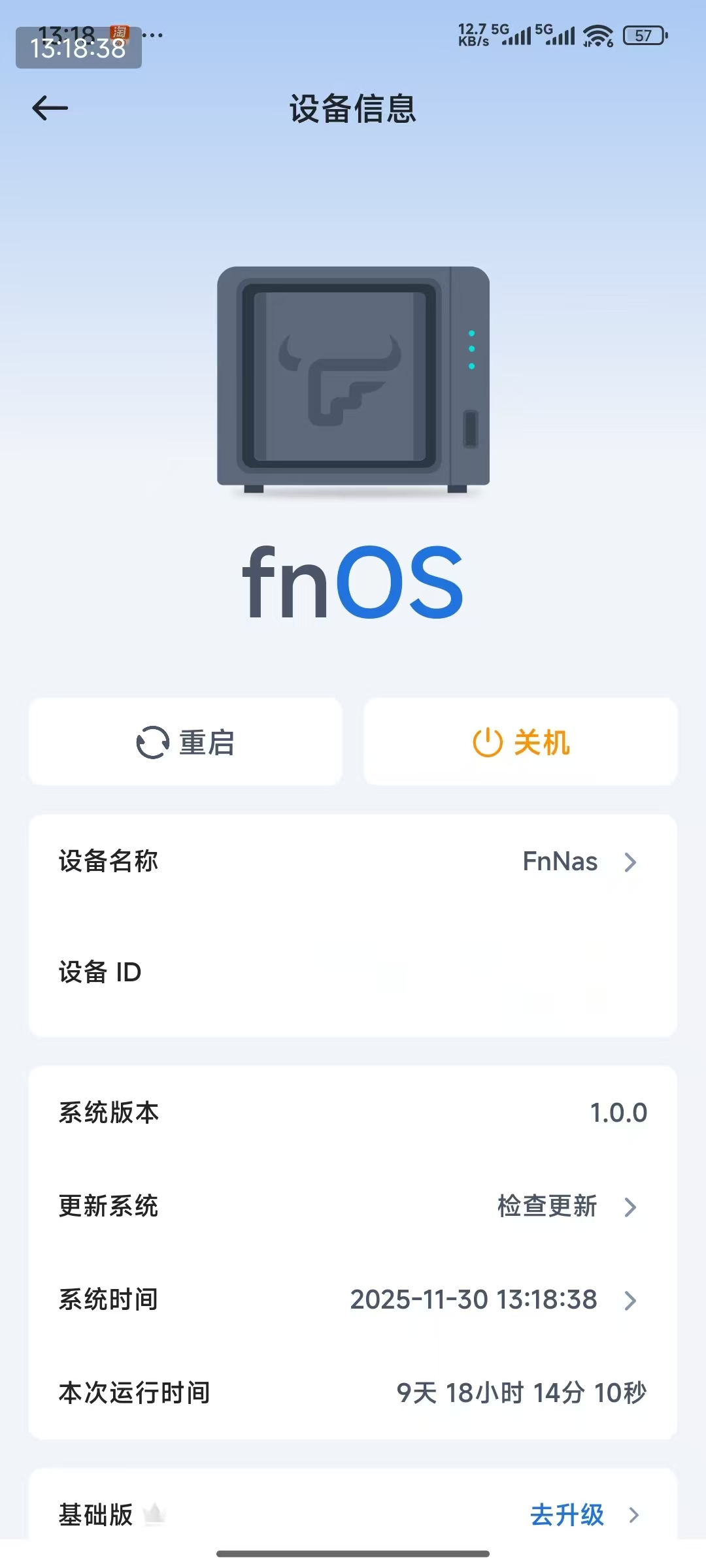Check for updates via 更新系统 row
706x1568 pixels.
353,1206
